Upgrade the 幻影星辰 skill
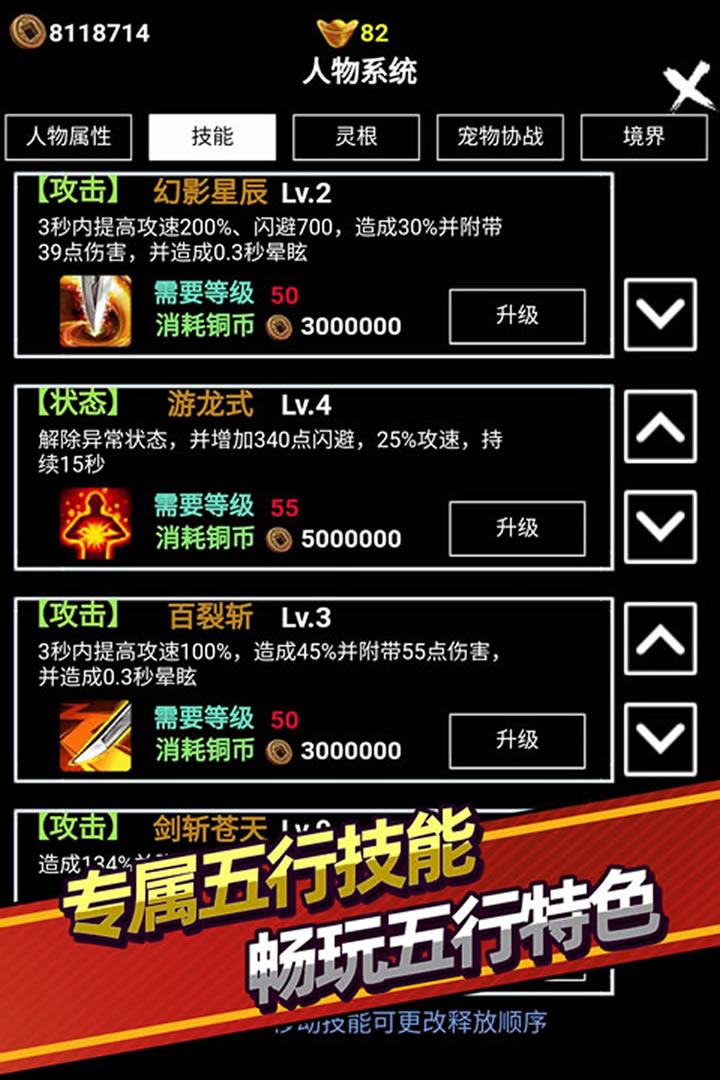 (x=517, y=316)
